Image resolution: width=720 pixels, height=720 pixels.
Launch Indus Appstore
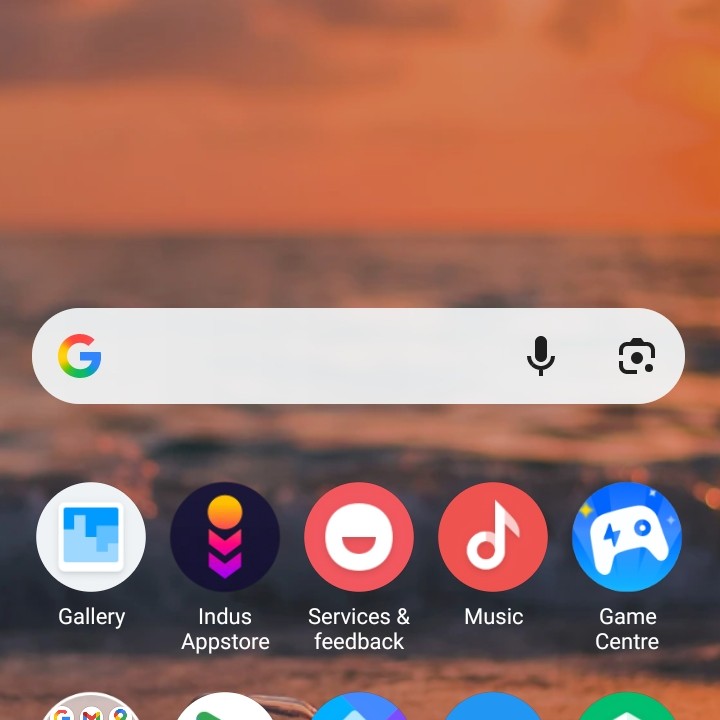pyautogui.click(x=225, y=537)
